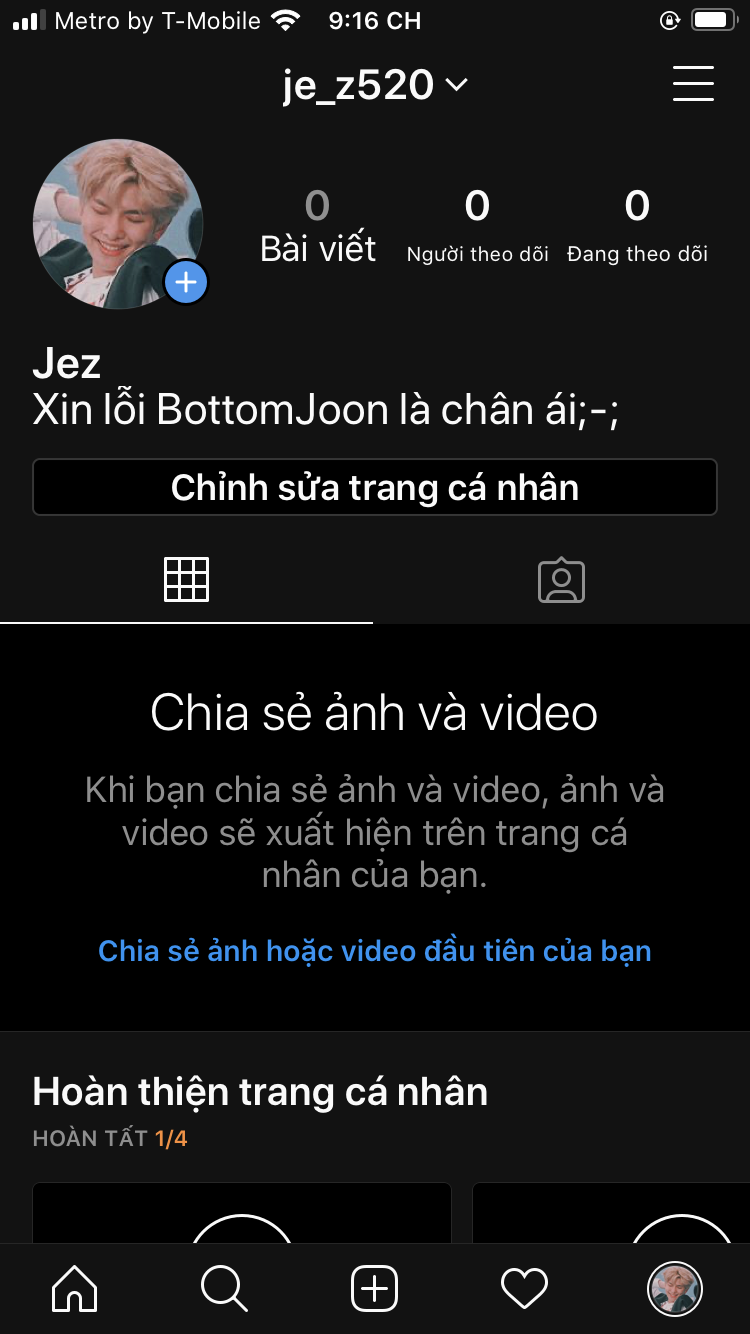Expand the je_z520 account switcher

(x=375, y=85)
